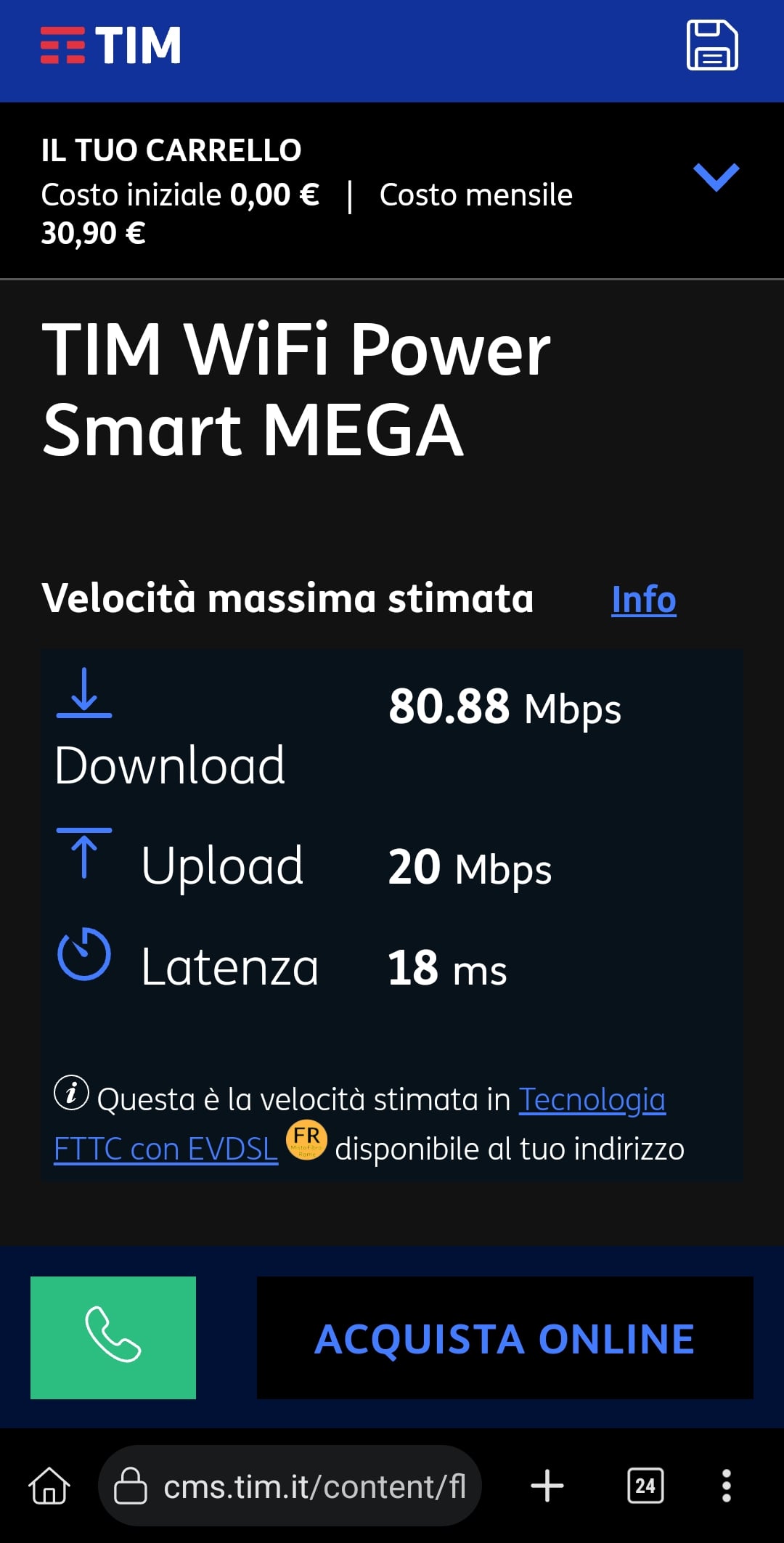
Task: Open a new browser tab
Action: (x=547, y=1486)
